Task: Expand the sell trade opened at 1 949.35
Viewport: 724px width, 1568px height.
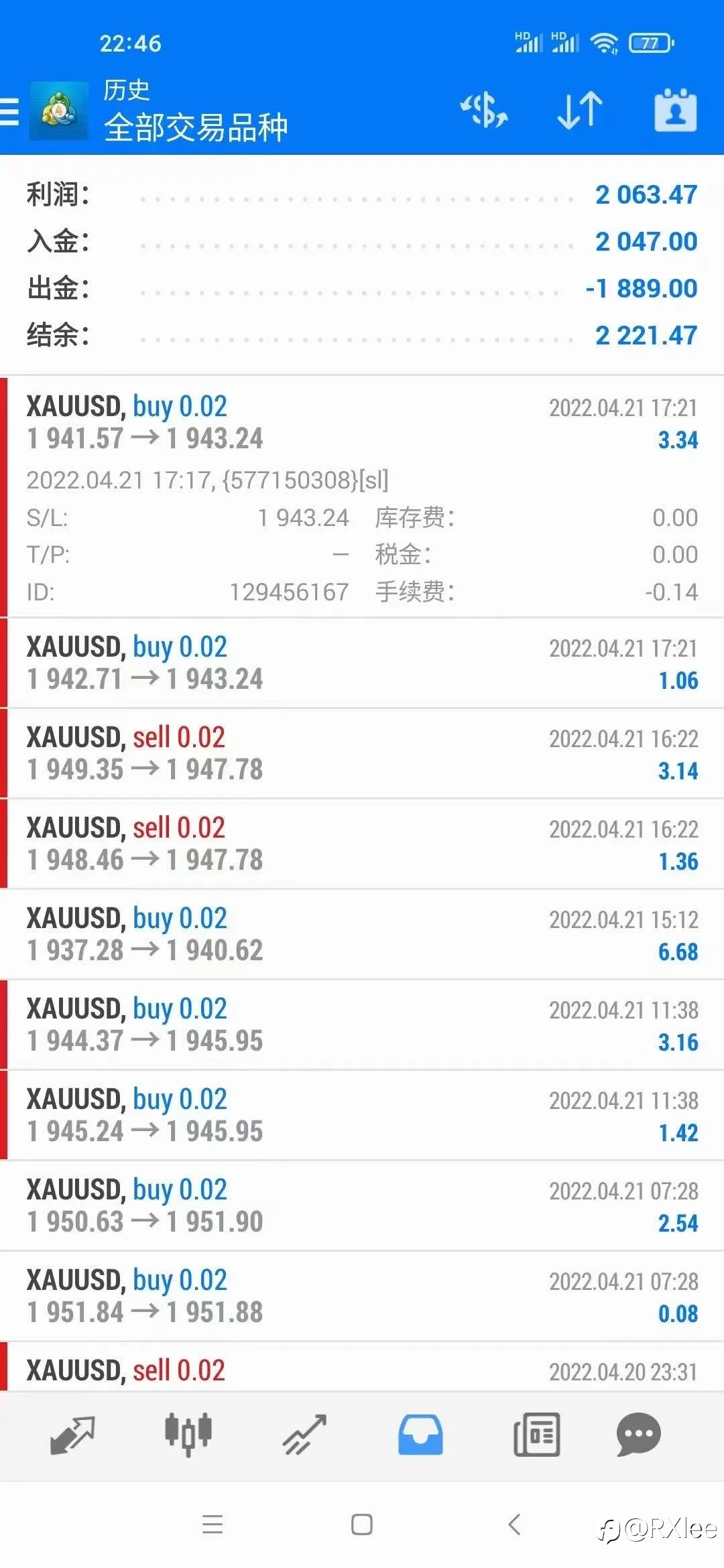Action: pyautogui.click(x=362, y=753)
